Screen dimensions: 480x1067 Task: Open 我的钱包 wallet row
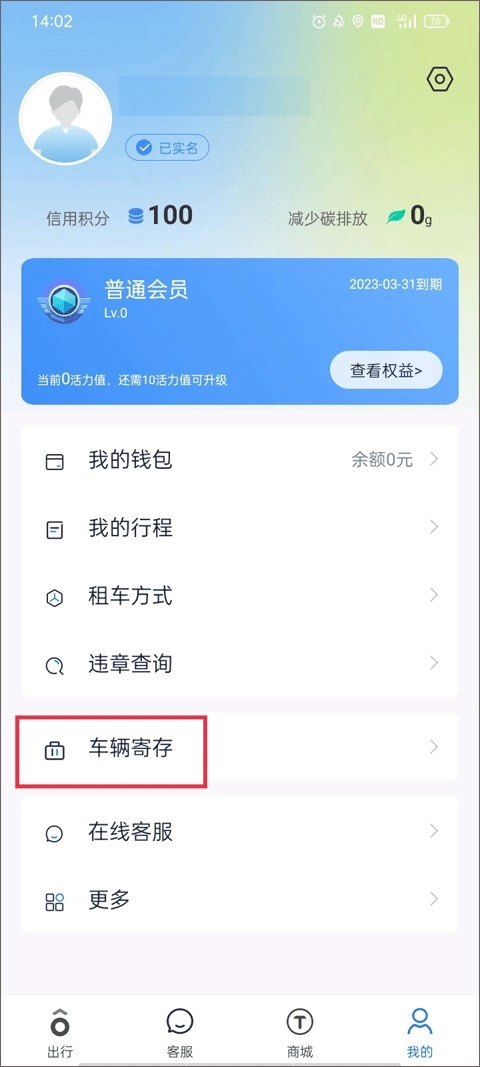240,460
